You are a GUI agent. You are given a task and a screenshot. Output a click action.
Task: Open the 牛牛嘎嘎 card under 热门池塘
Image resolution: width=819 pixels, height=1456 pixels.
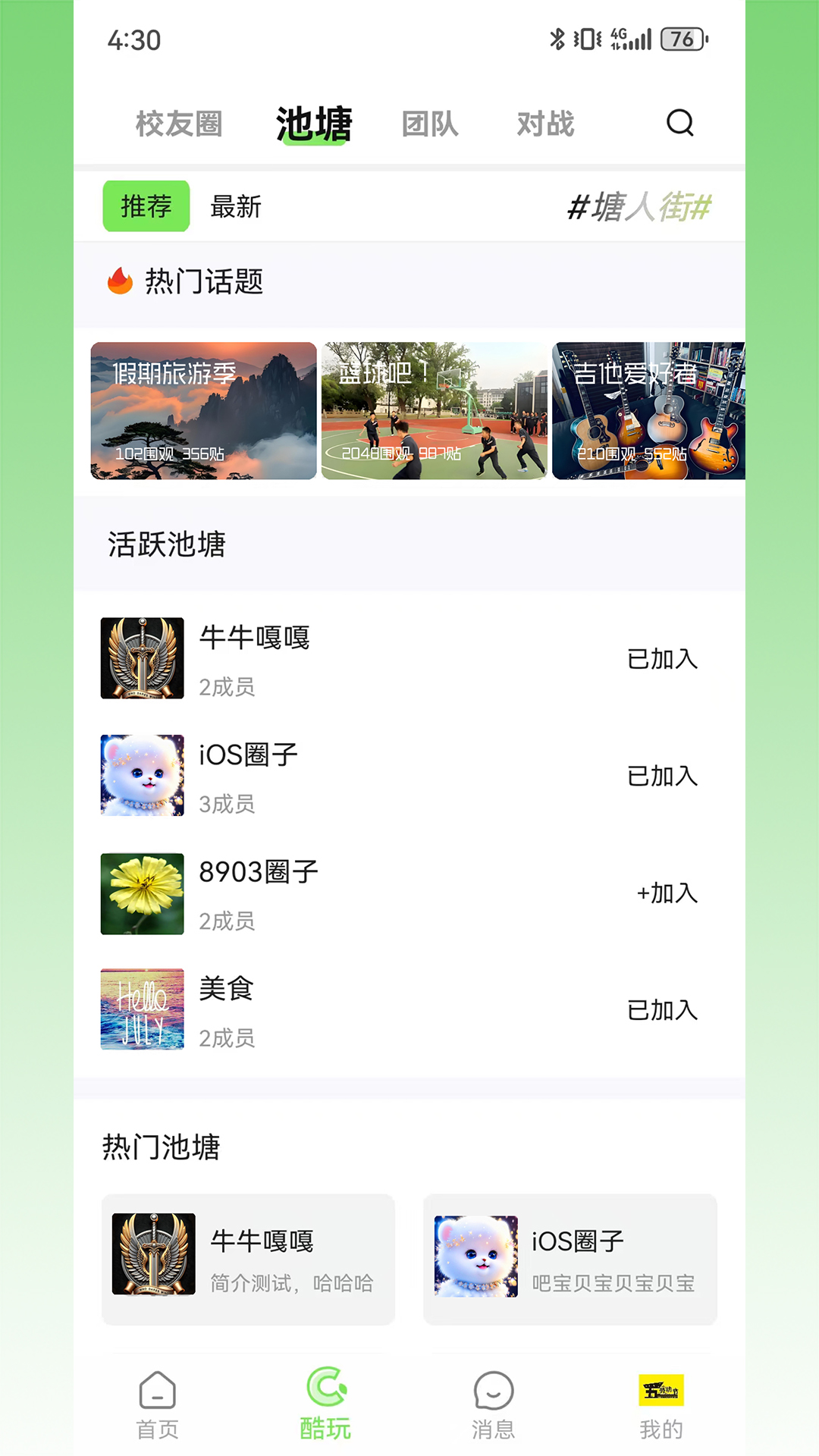pos(248,1260)
